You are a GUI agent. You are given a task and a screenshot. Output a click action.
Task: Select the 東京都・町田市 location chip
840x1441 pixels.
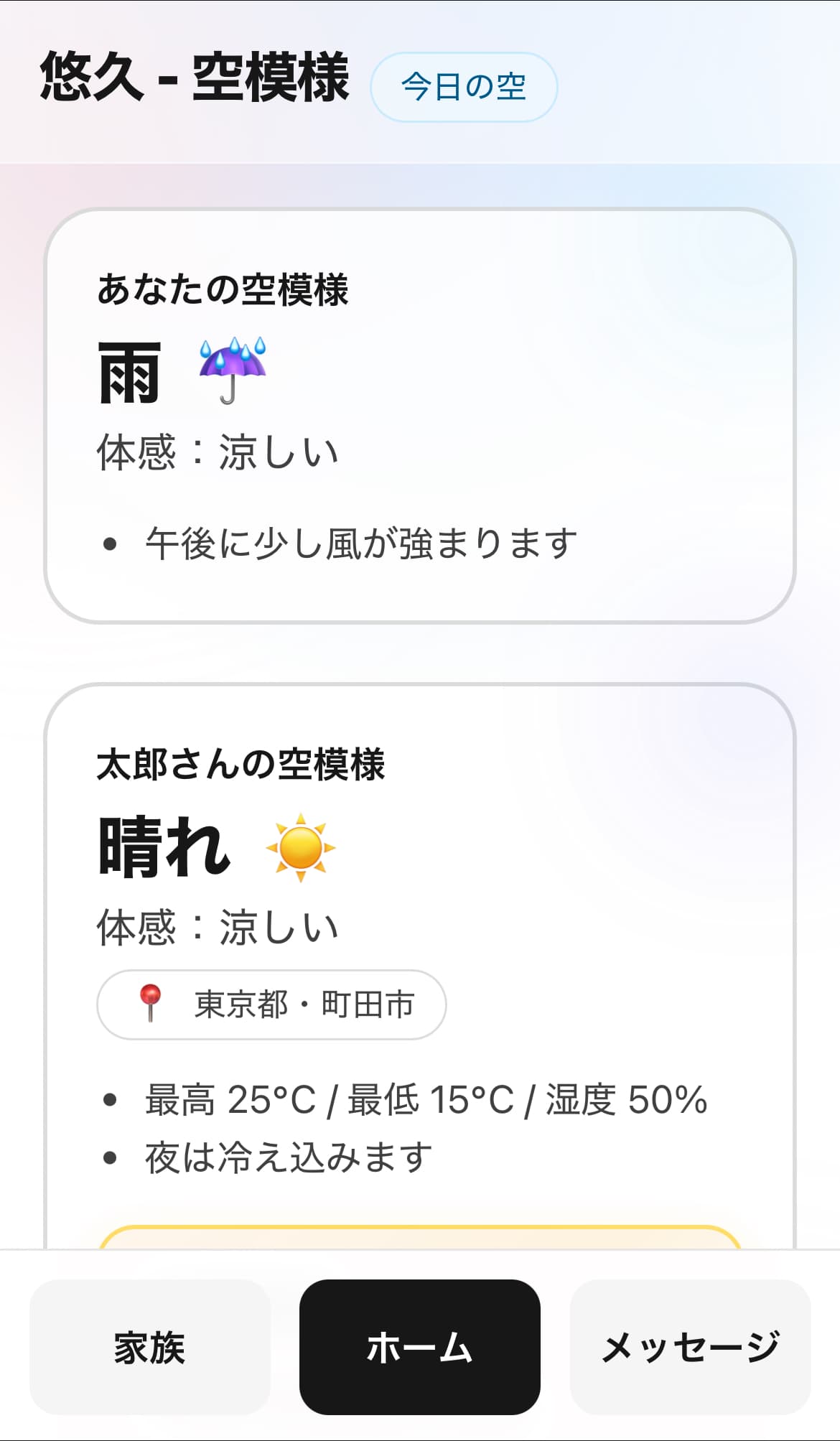tap(271, 1004)
